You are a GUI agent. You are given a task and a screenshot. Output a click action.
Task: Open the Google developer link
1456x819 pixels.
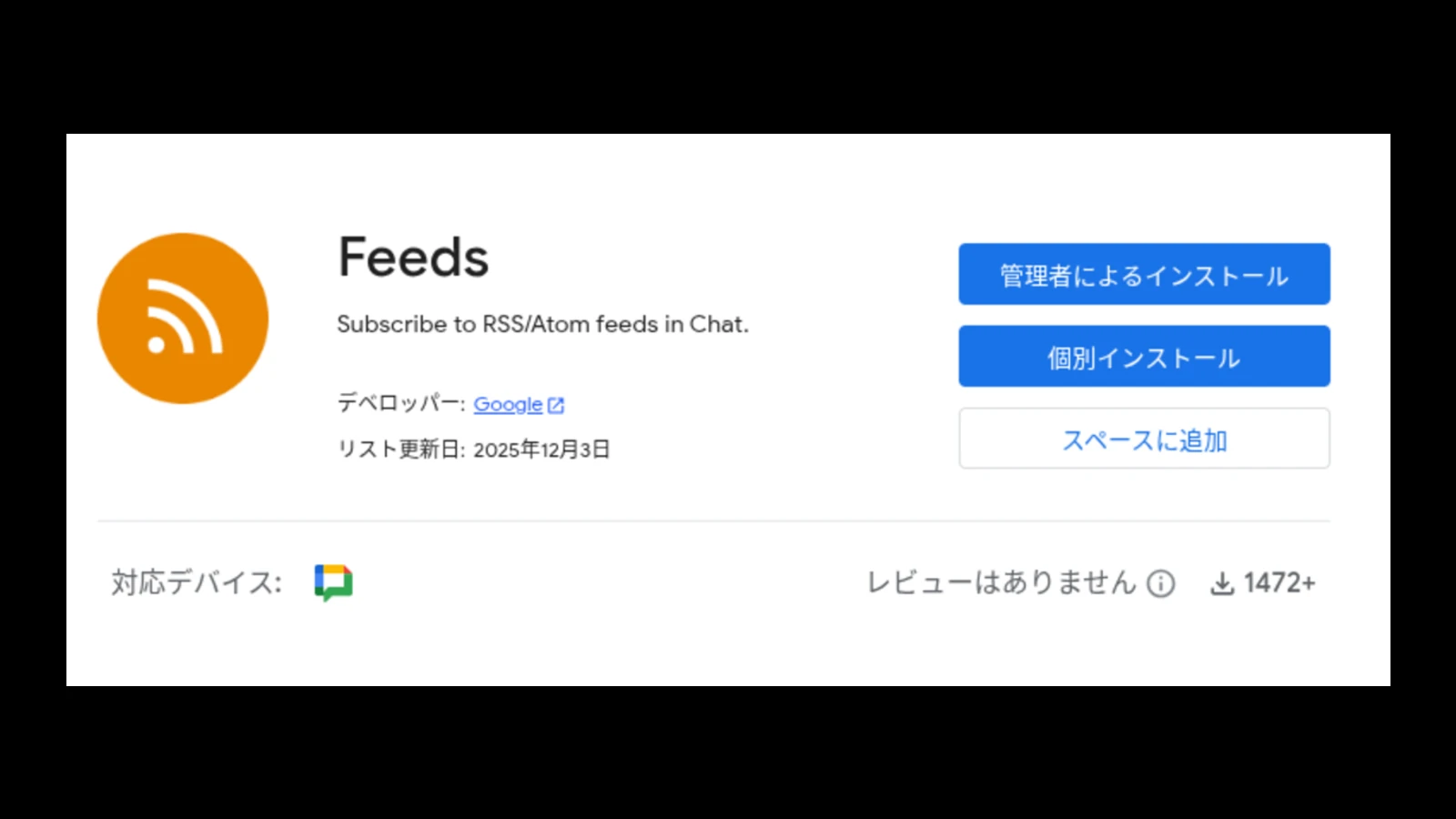[x=508, y=404]
